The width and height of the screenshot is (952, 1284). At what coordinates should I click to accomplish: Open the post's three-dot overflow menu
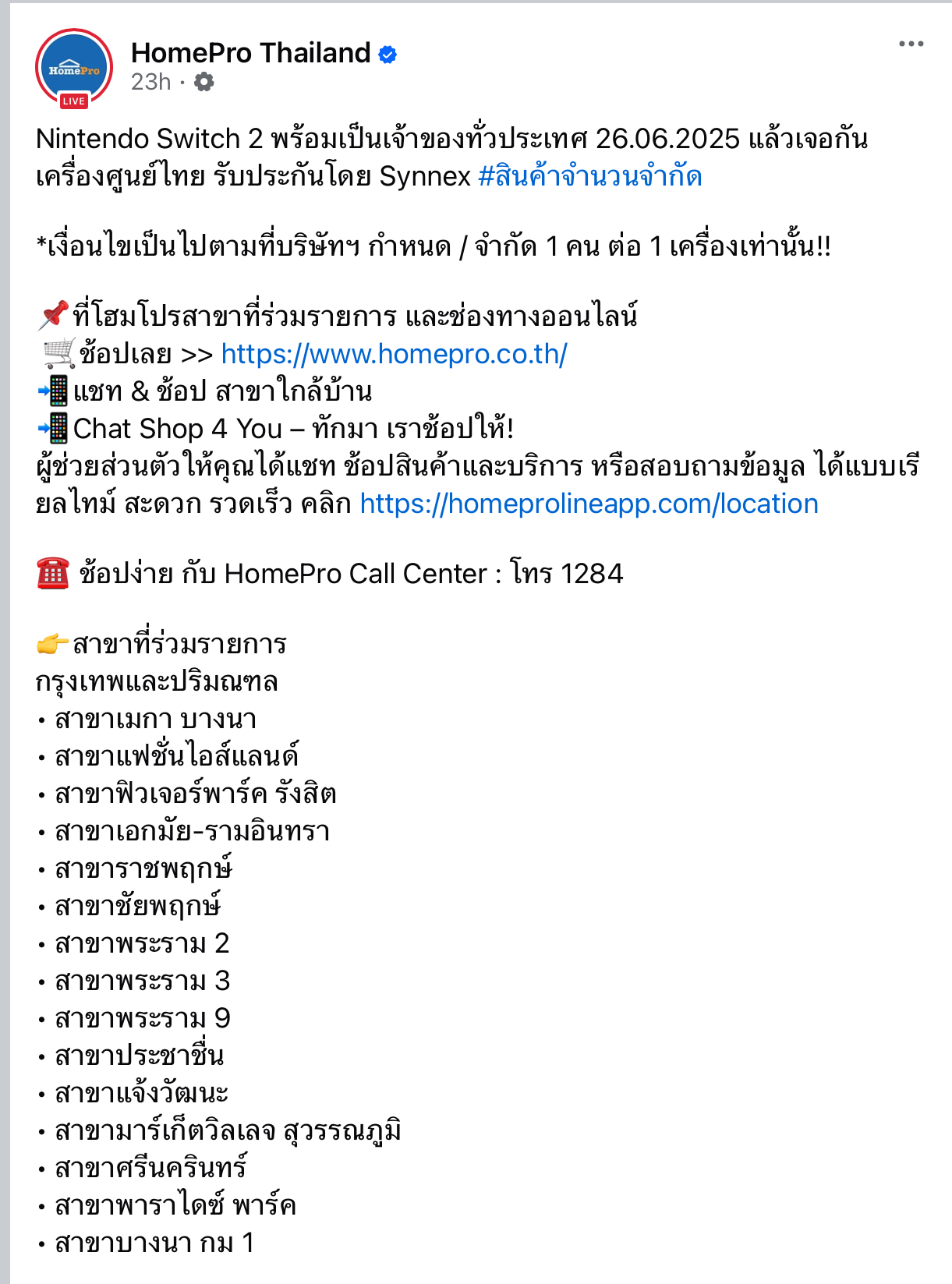tap(911, 44)
